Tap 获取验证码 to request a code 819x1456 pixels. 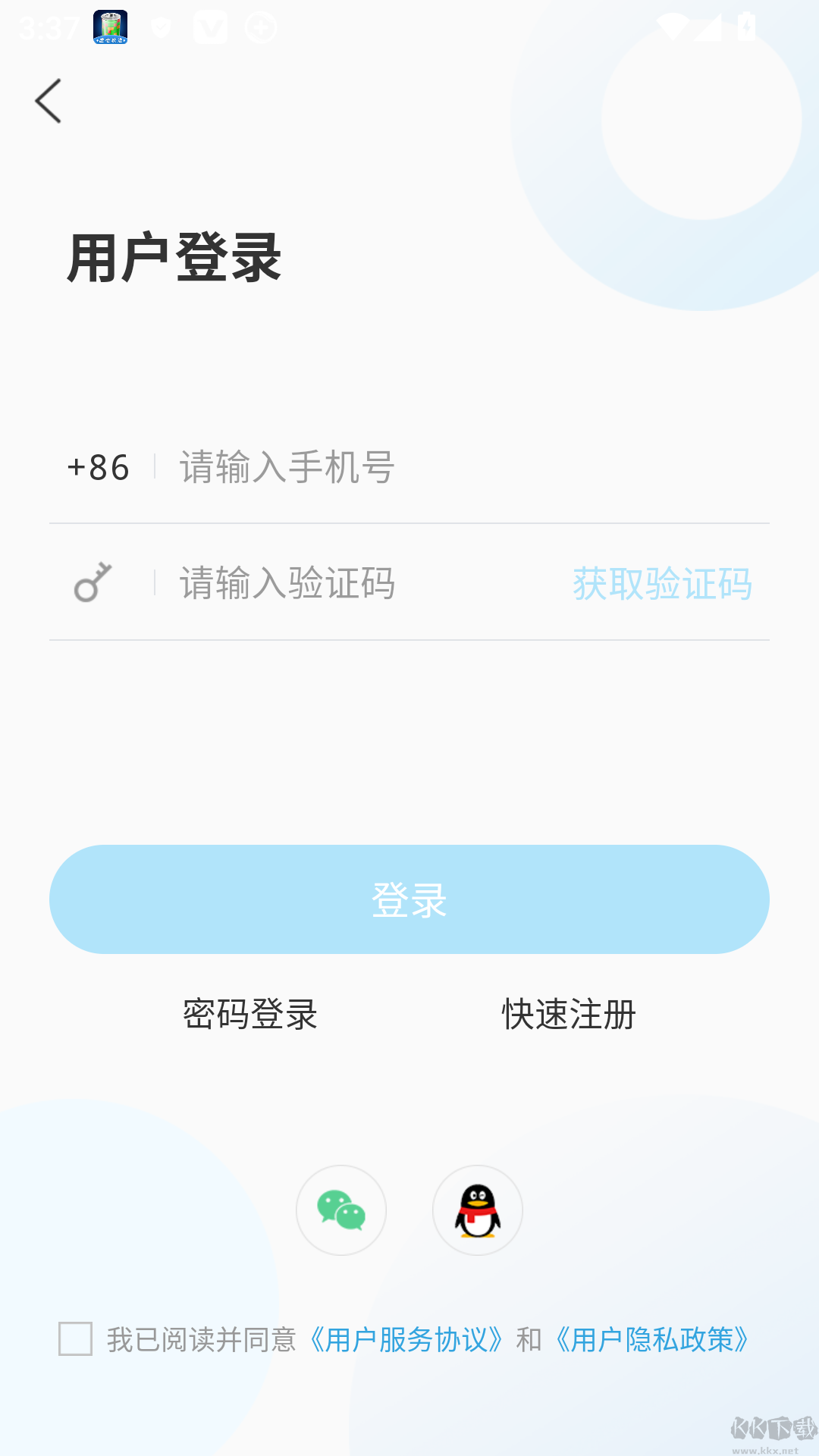(663, 584)
